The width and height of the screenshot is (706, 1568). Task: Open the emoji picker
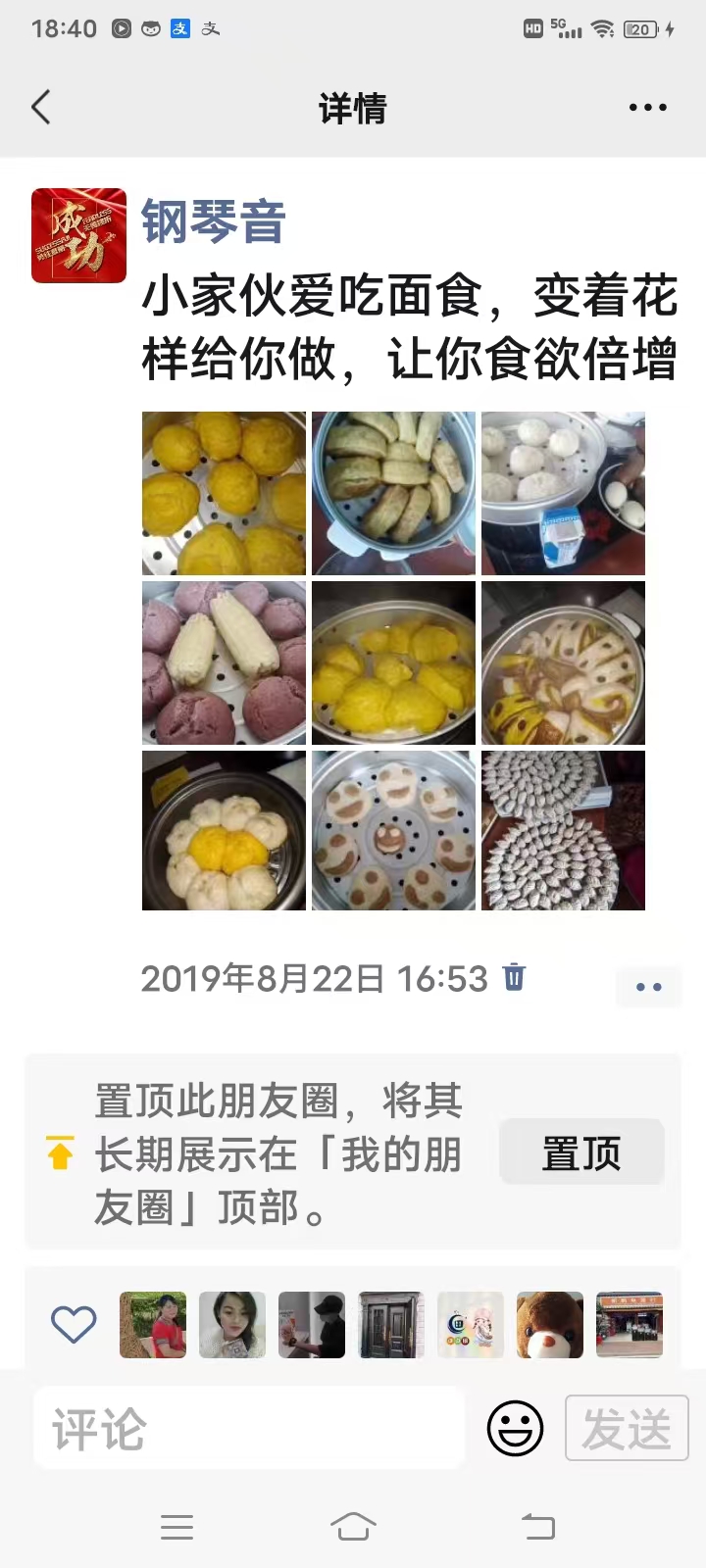point(515,1428)
